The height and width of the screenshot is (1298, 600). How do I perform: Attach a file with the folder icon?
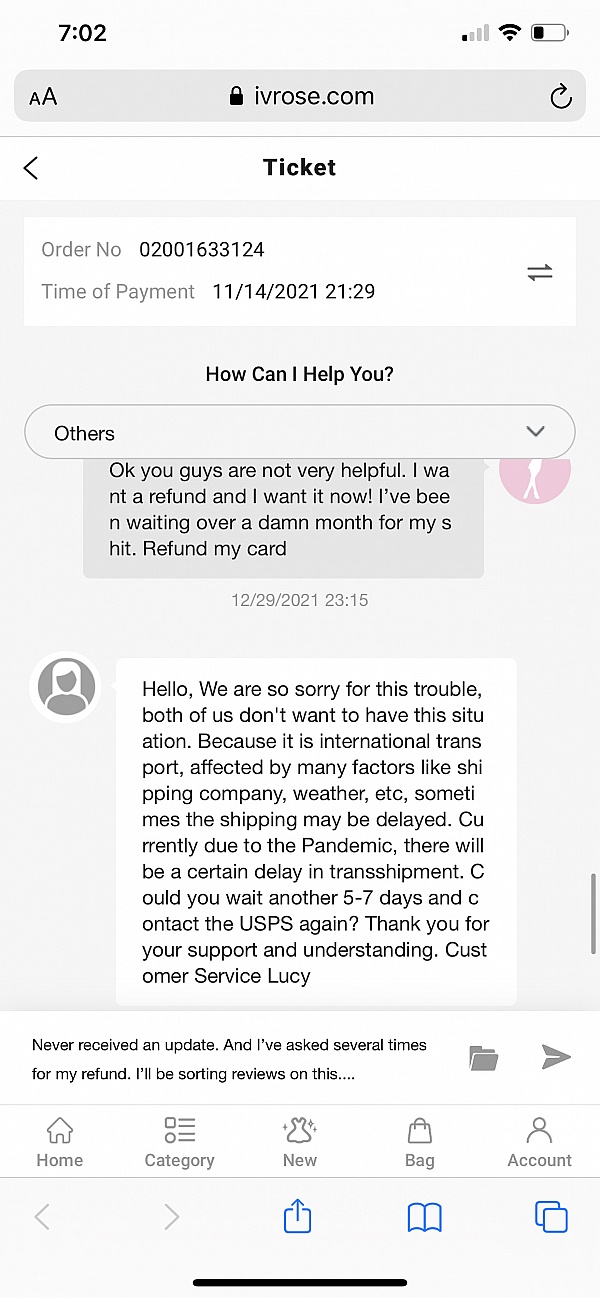click(484, 1058)
